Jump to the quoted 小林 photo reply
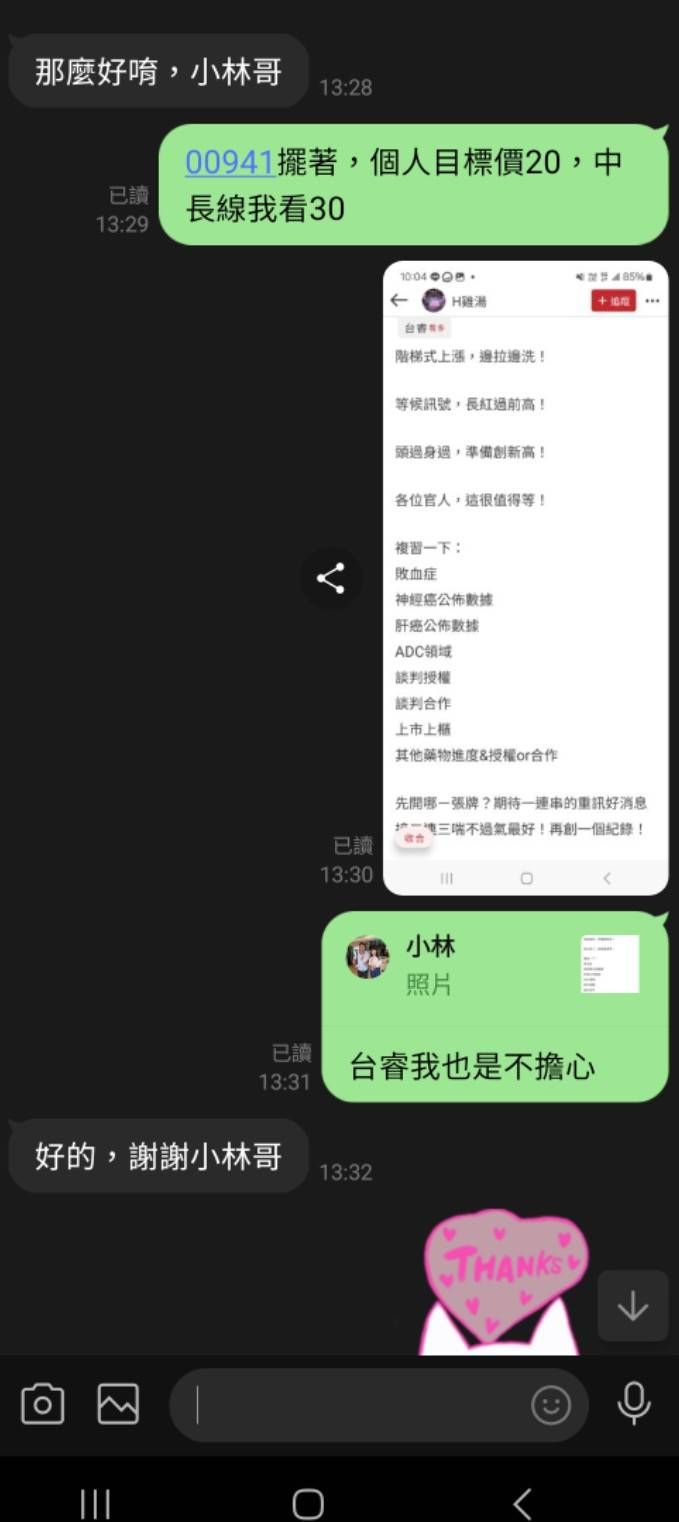679x1522 pixels. pos(495,966)
